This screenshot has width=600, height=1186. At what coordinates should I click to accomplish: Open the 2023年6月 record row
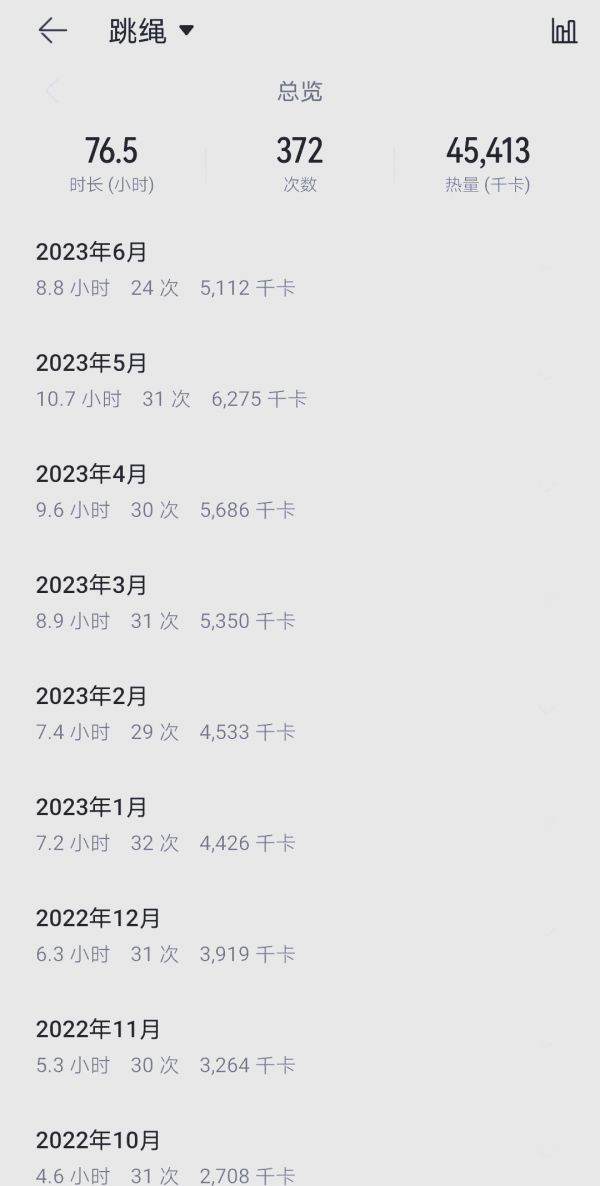(300, 270)
